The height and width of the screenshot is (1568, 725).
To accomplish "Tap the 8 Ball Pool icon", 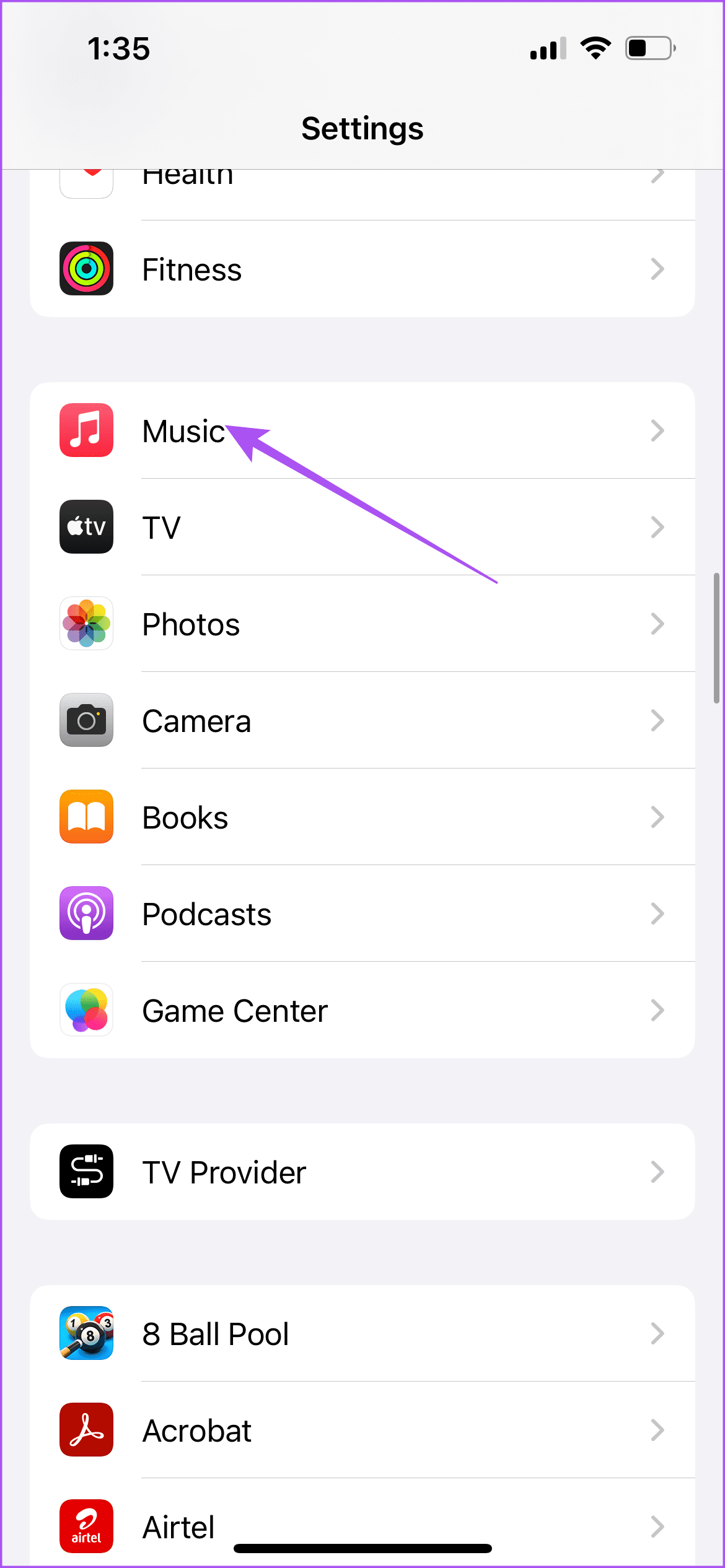I will [86, 1335].
